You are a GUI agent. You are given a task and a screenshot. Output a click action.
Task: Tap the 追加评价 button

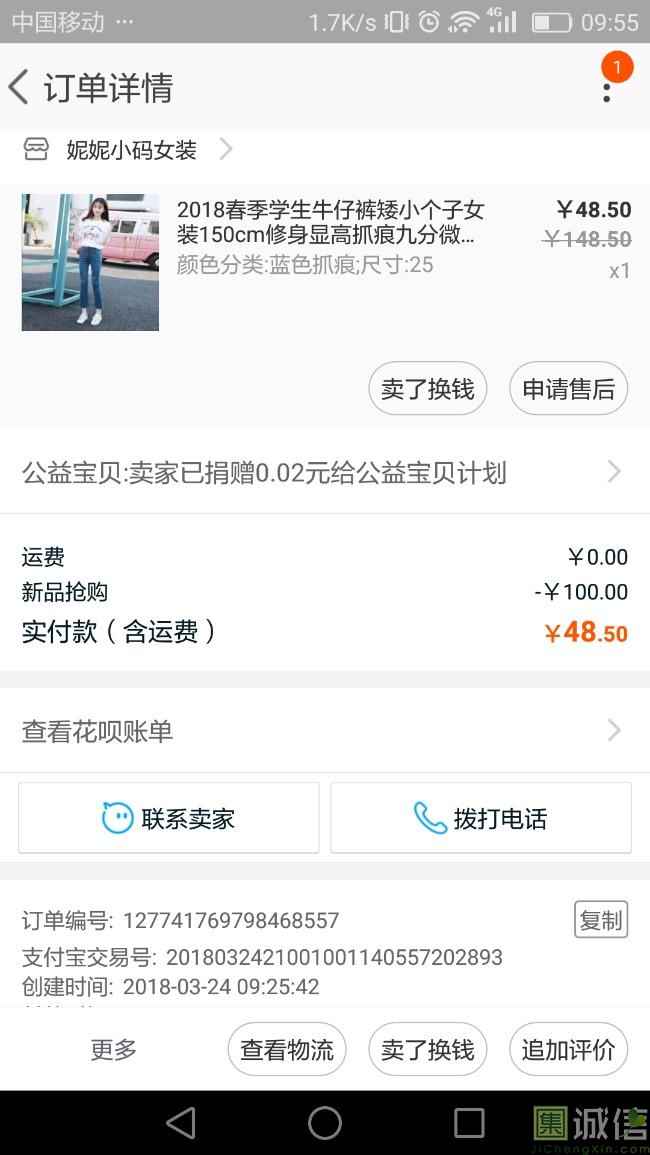click(x=568, y=1049)
